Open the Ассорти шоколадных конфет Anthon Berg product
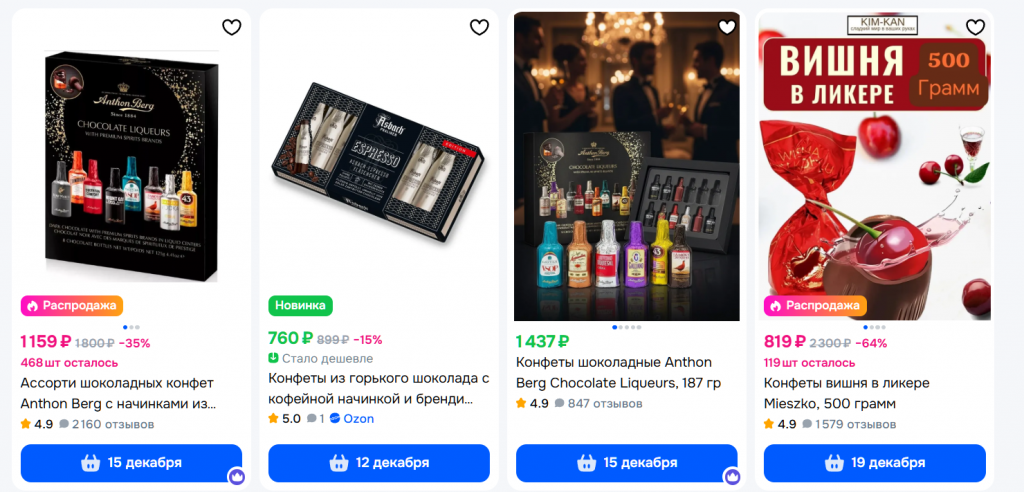 pyautogui.click(x=118, y=393)
